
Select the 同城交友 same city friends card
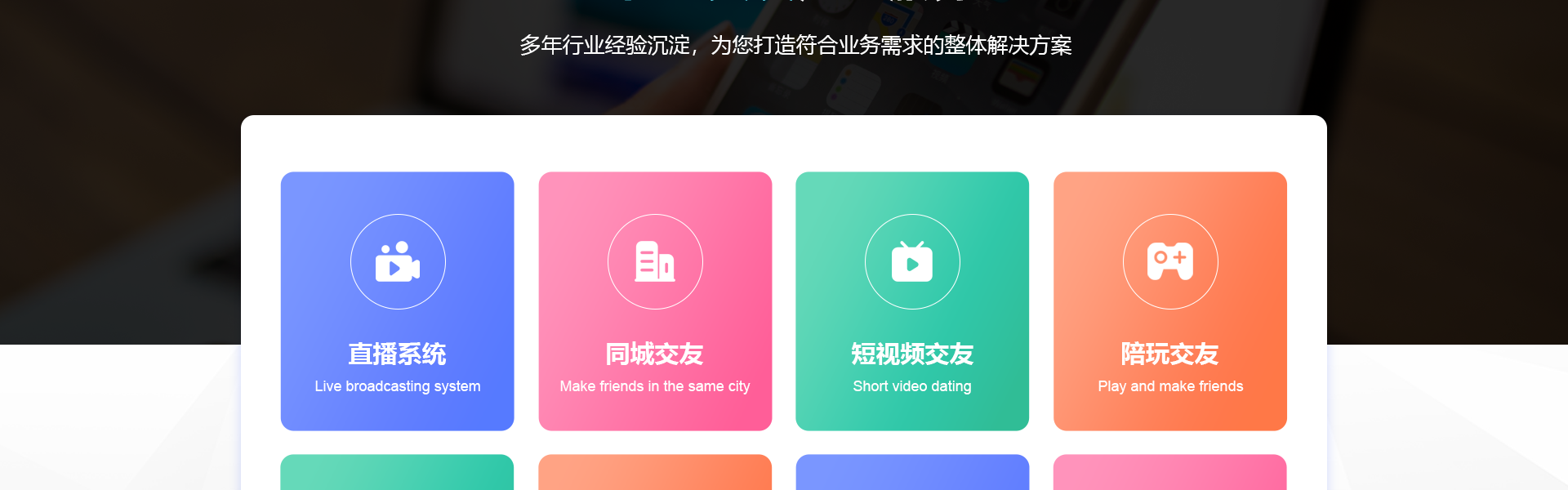[x=655, y=301]
